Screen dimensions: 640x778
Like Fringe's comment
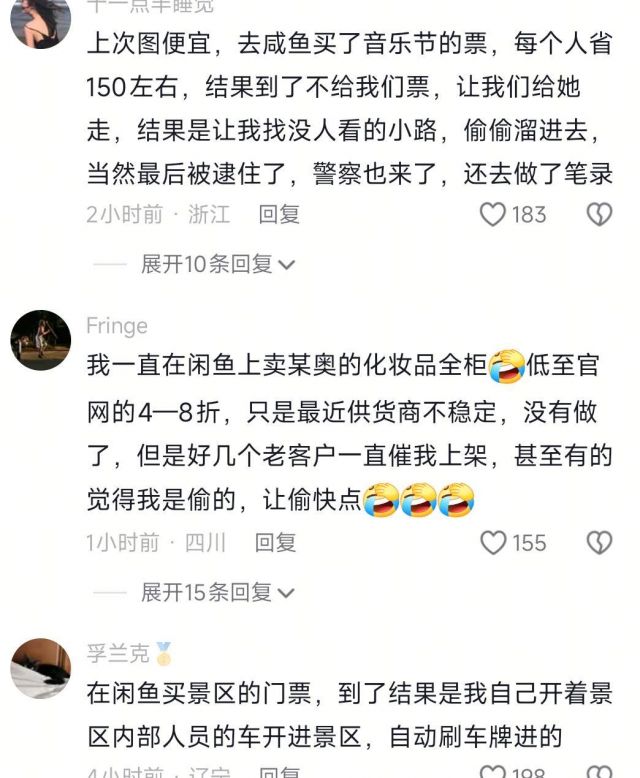pyautogui.click(x=494, y=543)
